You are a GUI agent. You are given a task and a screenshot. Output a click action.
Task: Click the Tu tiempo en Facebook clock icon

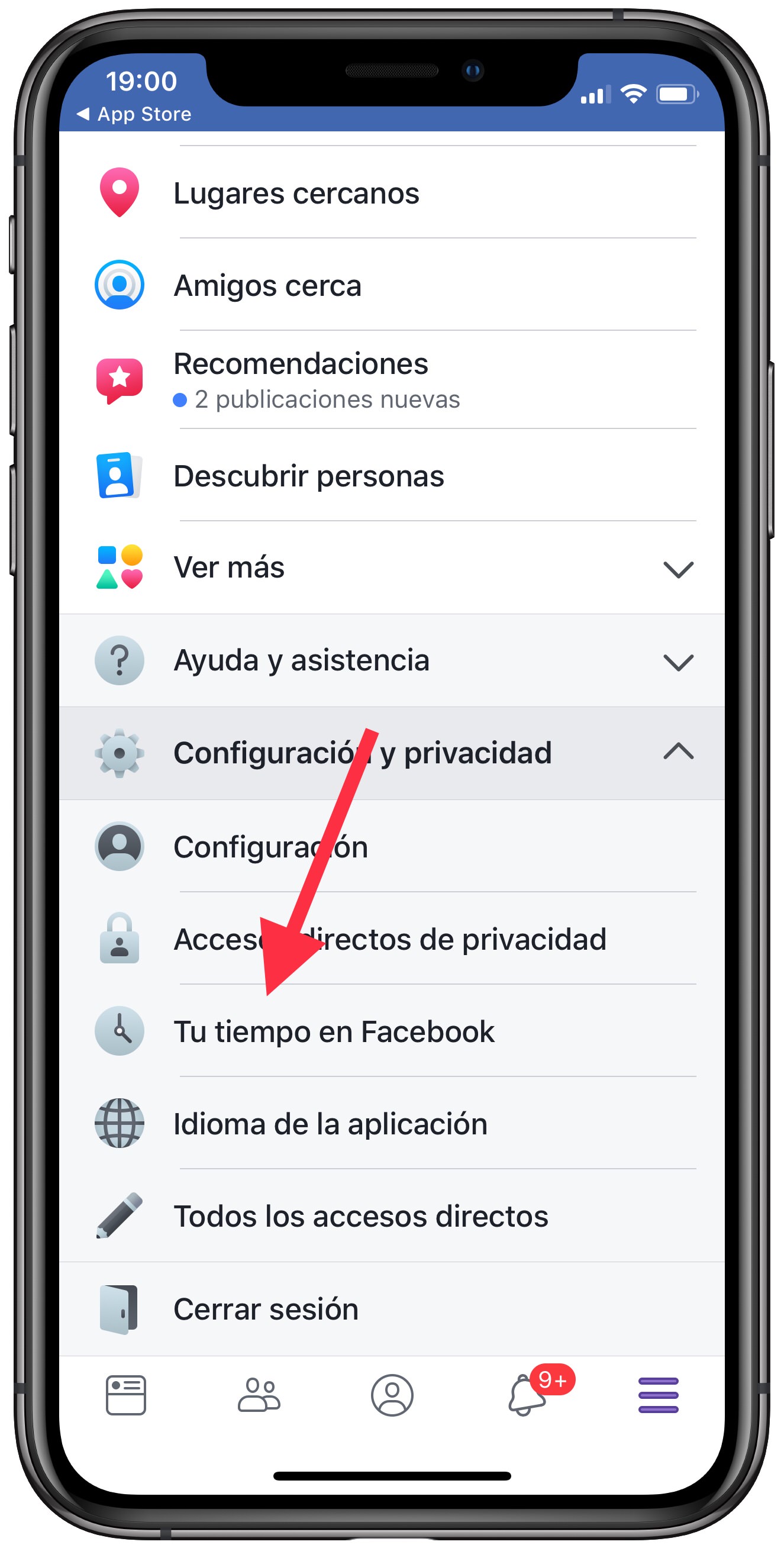point(120,1031)
